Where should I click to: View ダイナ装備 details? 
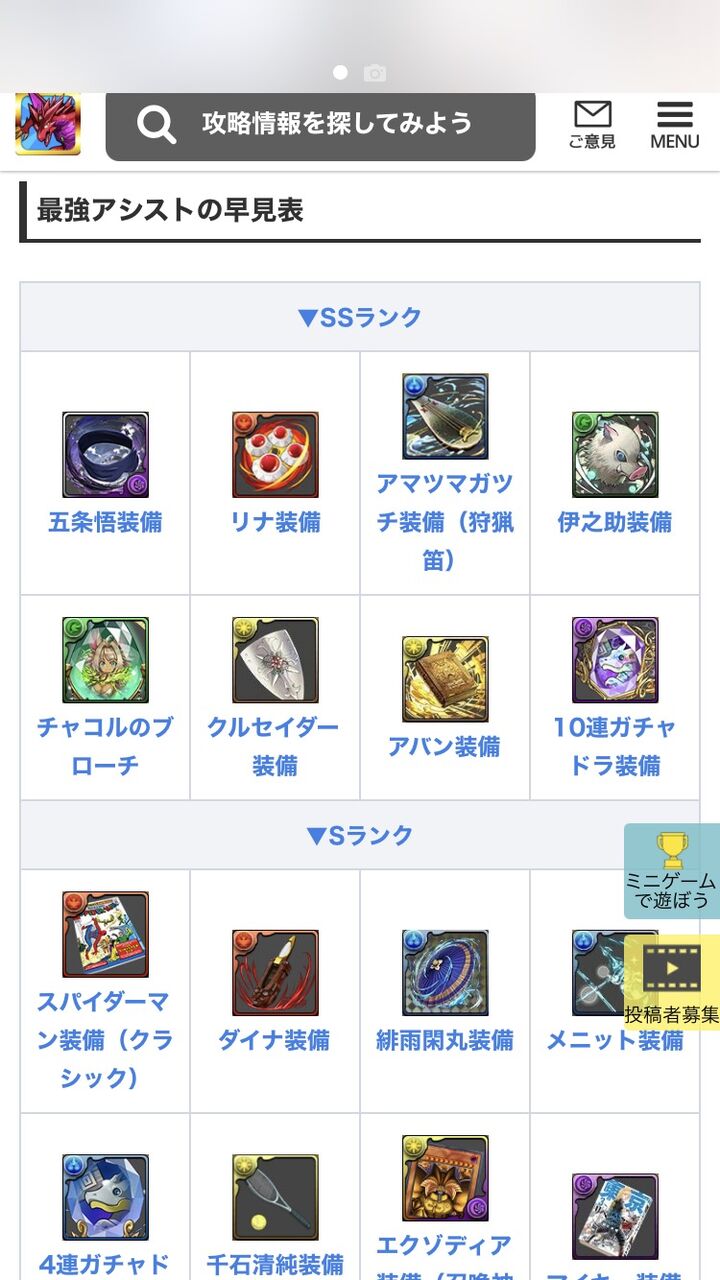tap(275, 1040)
